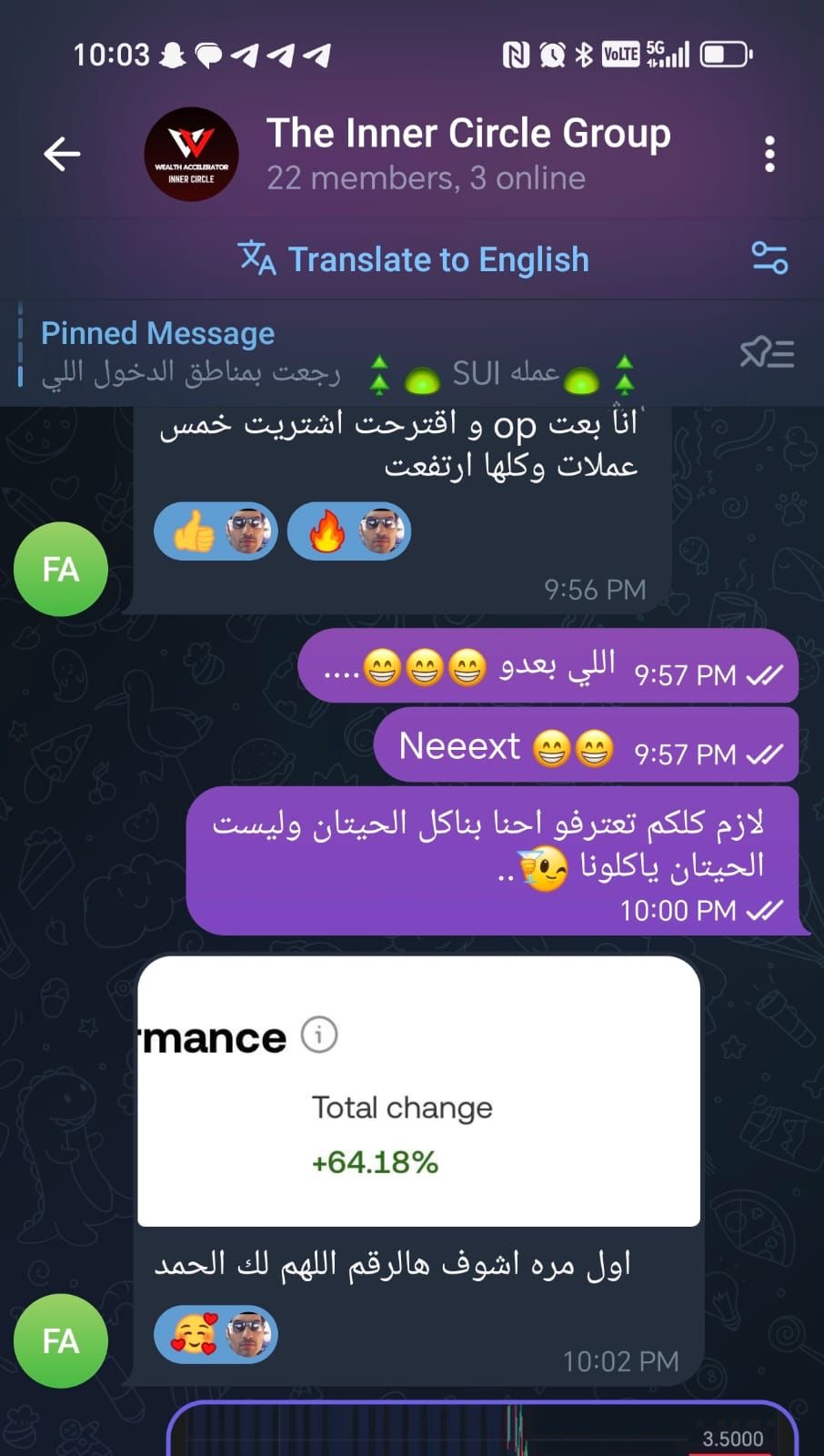Open the chart image at the bottom
Viewport: 824px width, 1456px height.
point(482,1431)
